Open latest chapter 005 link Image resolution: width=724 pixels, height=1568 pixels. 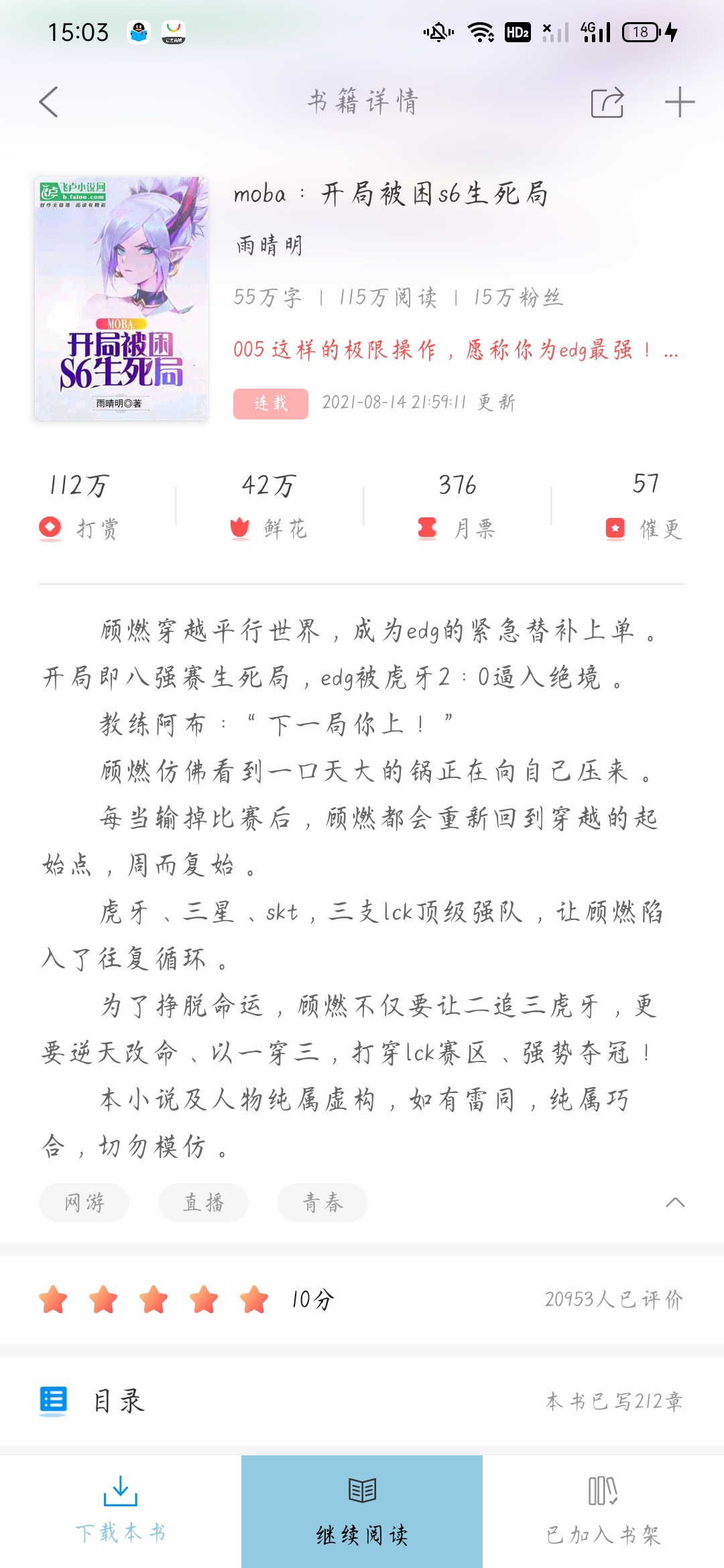coord(455,350)
